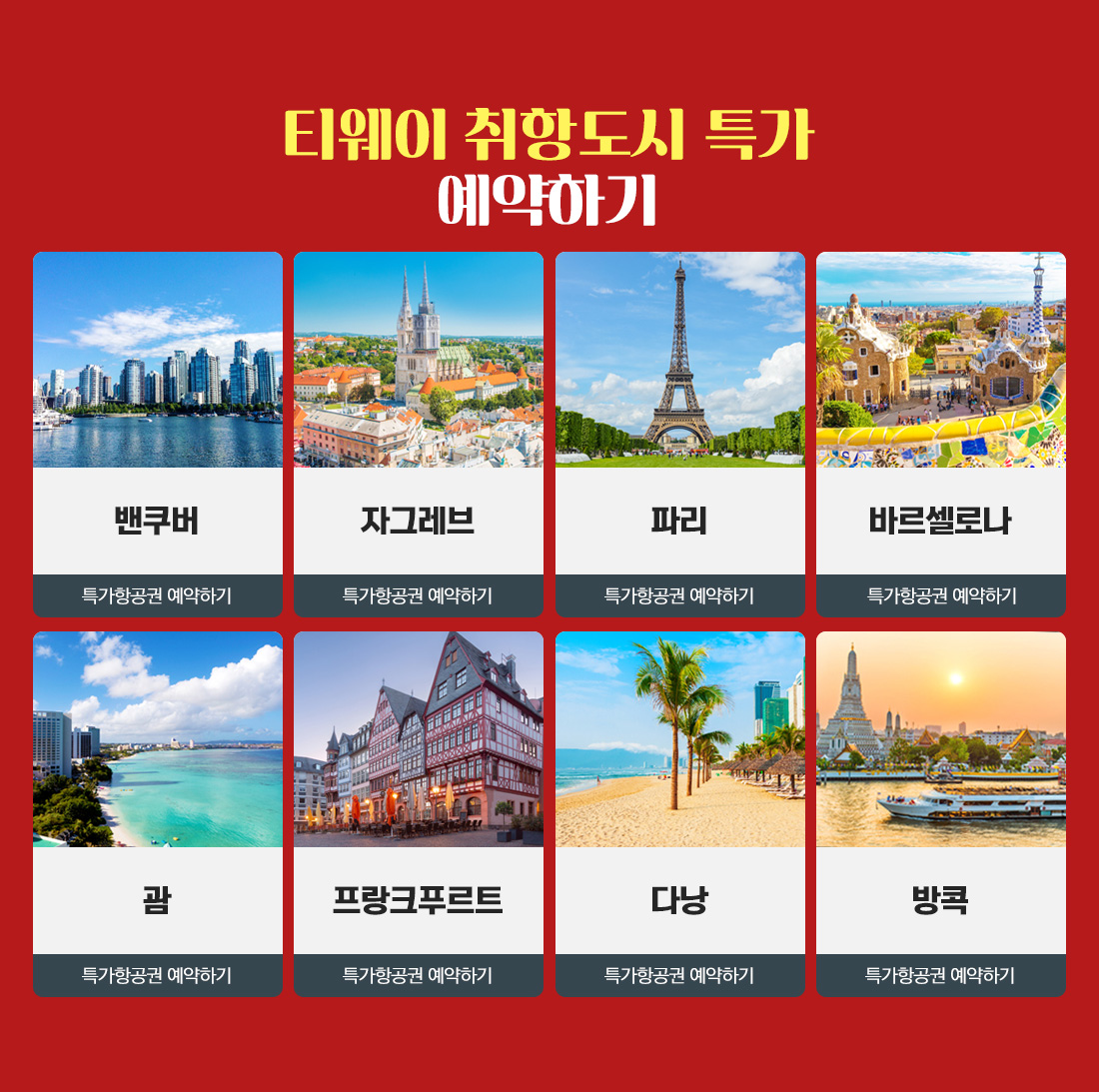The image size is (1099, 1092).
Task: Select 특가항공권 예약하기 under 자그레브
Action: point(418,595)
